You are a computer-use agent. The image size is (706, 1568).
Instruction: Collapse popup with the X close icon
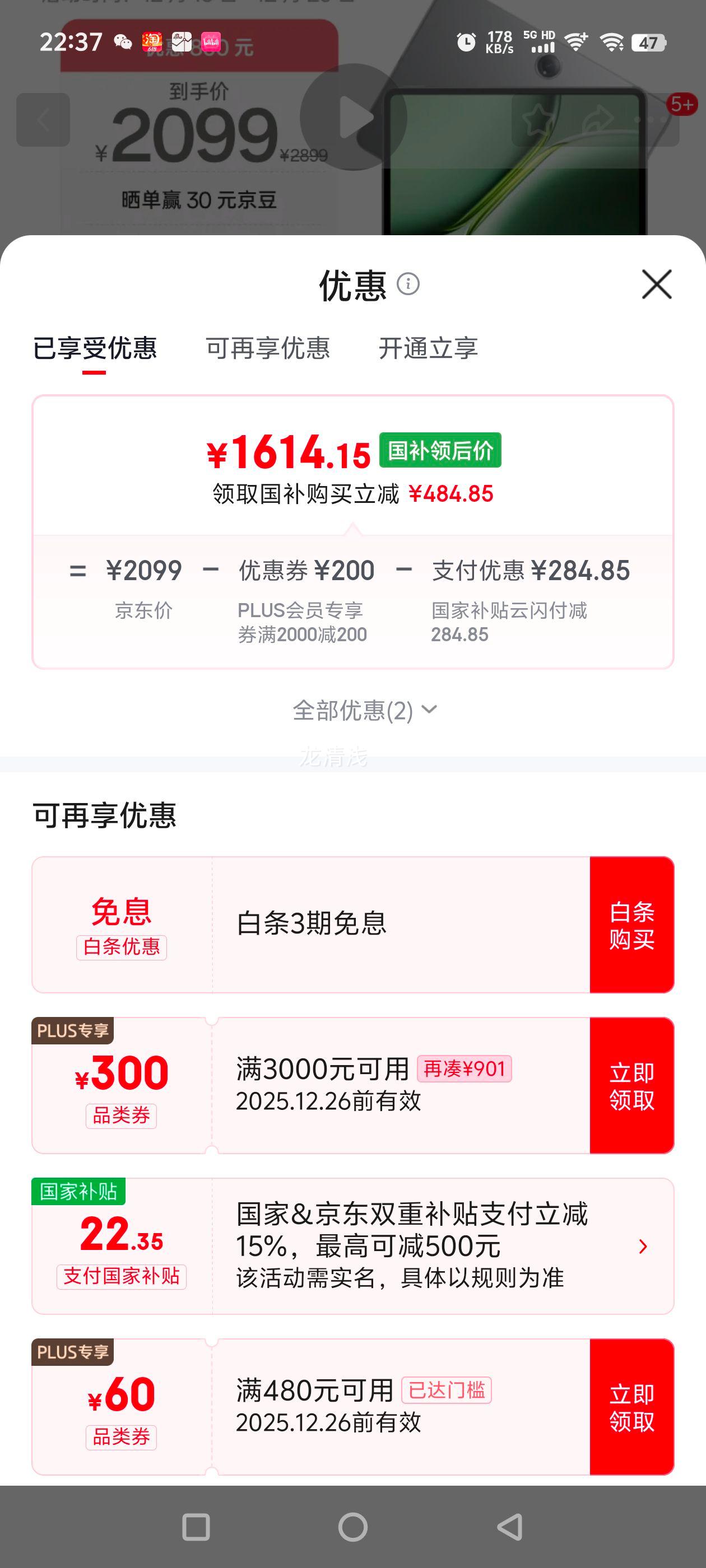click(x=656, y=285)
